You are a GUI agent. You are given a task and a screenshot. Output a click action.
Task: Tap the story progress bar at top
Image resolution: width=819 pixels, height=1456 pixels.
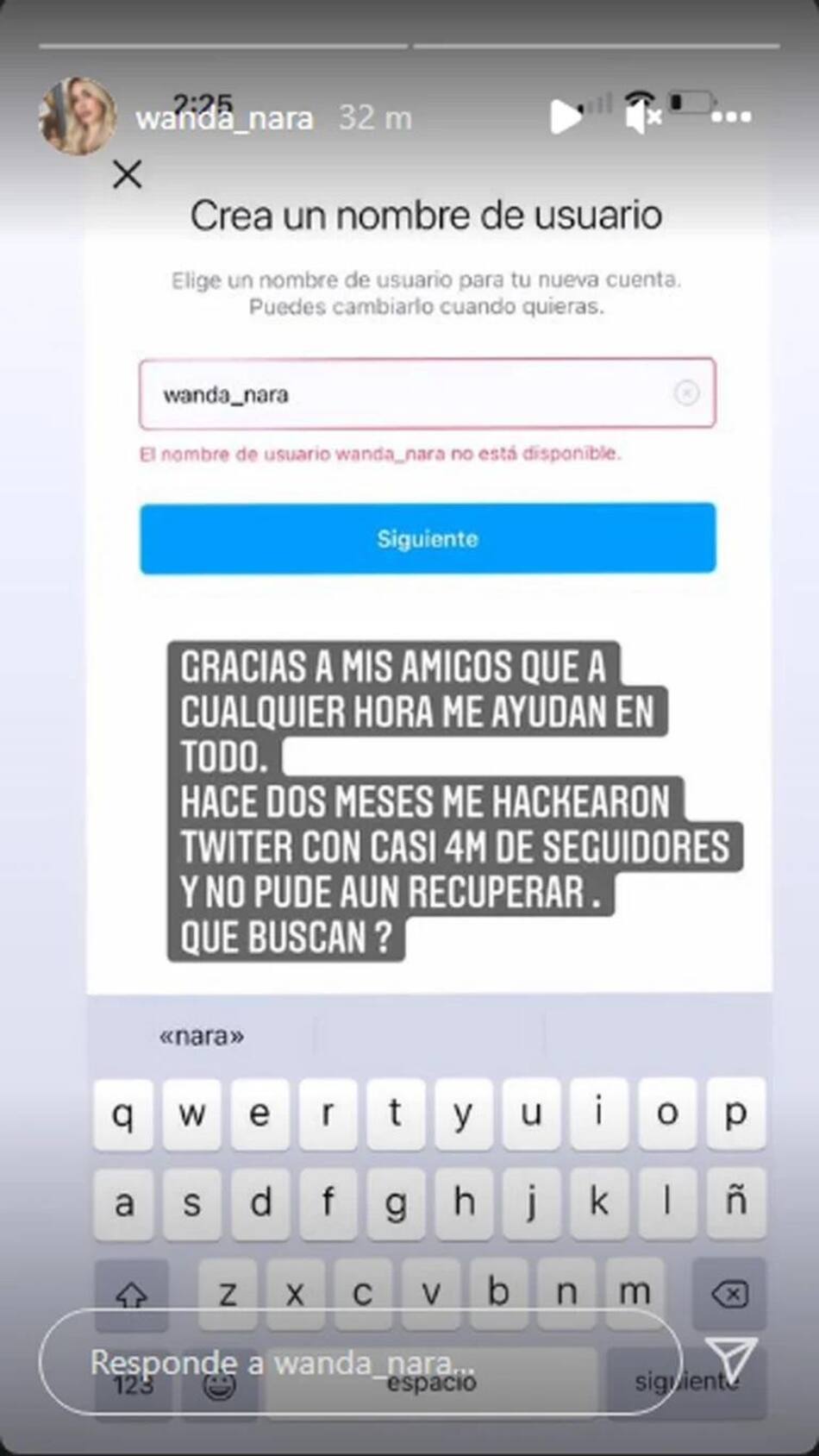(409, 41)
